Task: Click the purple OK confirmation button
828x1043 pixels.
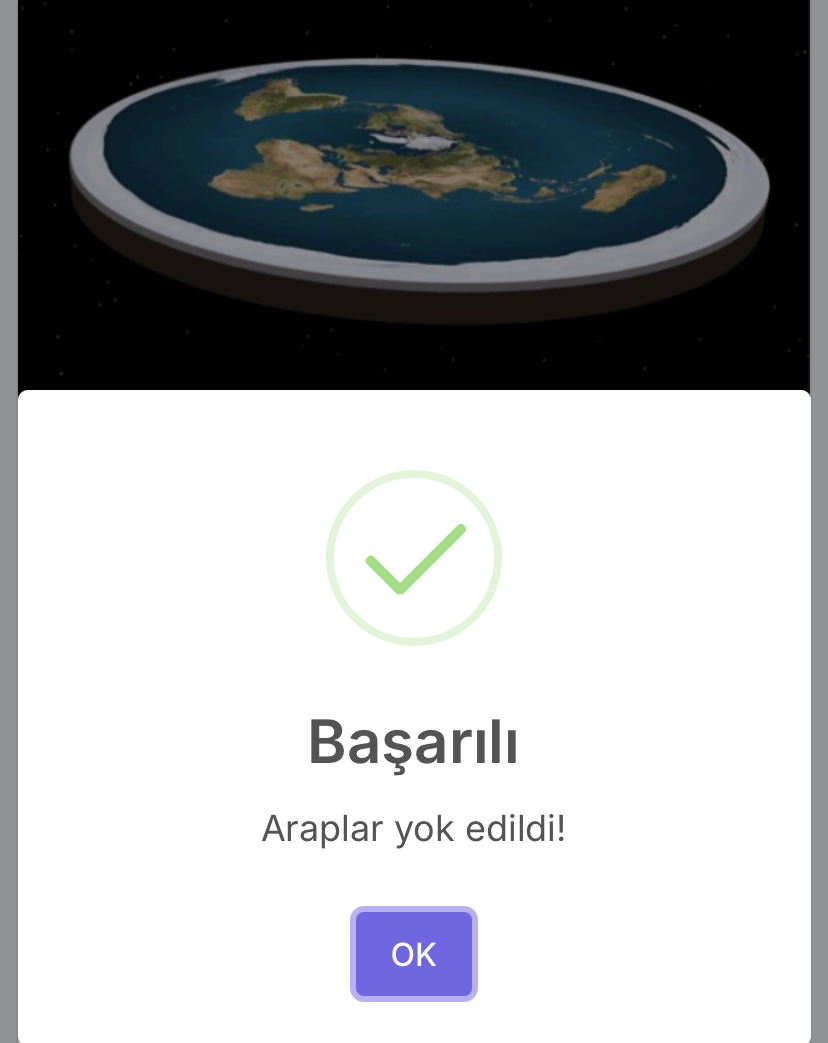Action: (413, 954)
